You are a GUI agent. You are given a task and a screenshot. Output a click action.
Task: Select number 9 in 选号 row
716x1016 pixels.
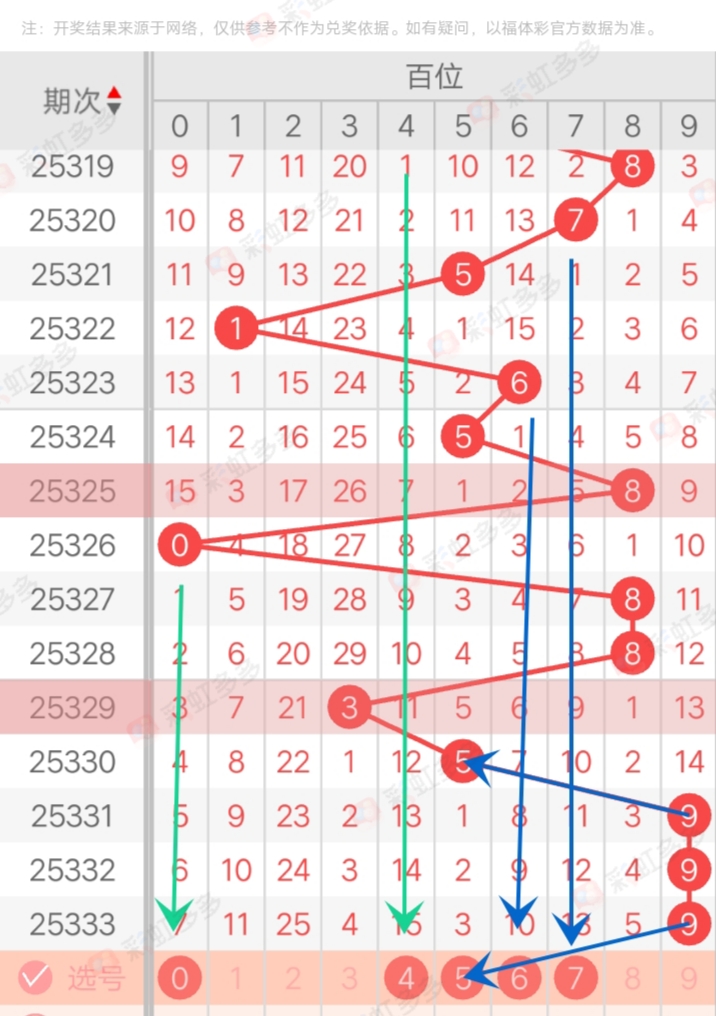(688, 978)
